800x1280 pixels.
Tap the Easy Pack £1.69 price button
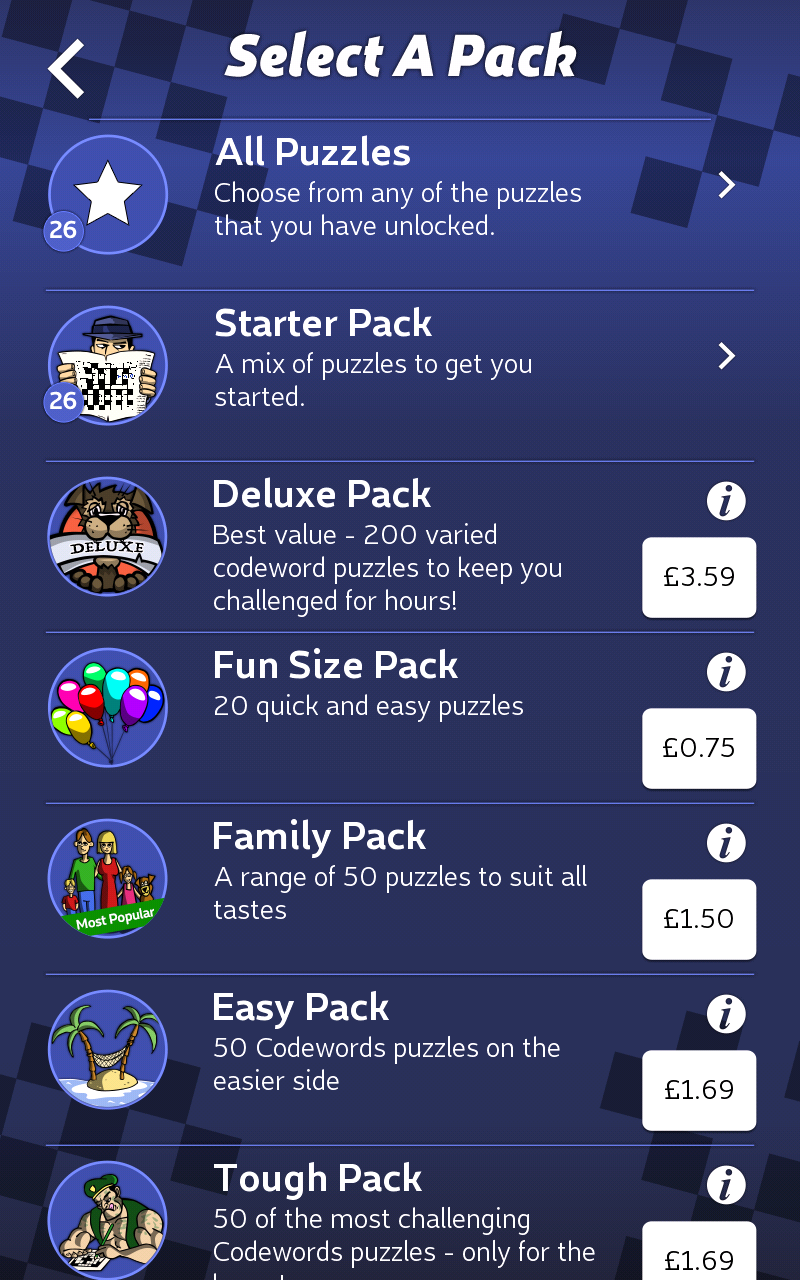click(x=698, y=1090)
